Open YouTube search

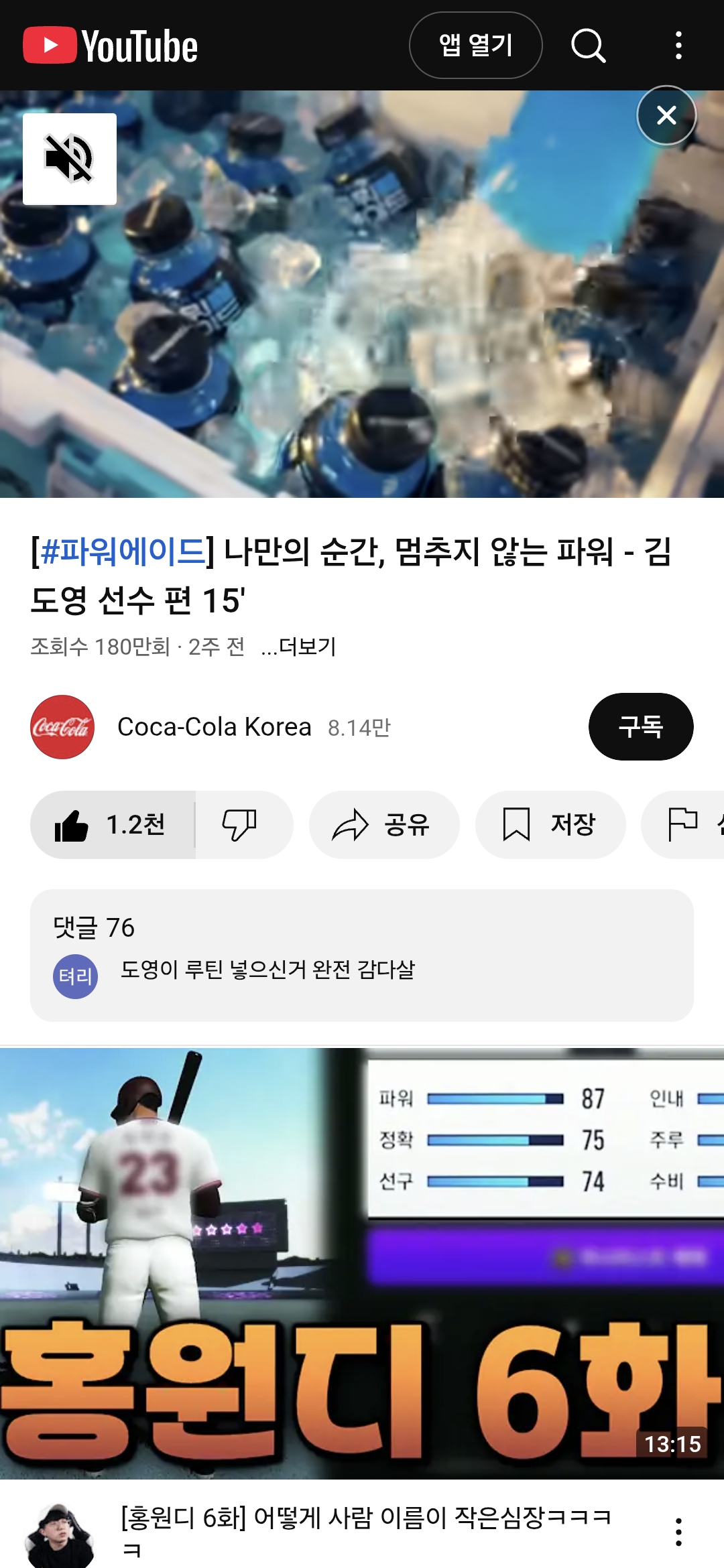(x=588, y=45)
